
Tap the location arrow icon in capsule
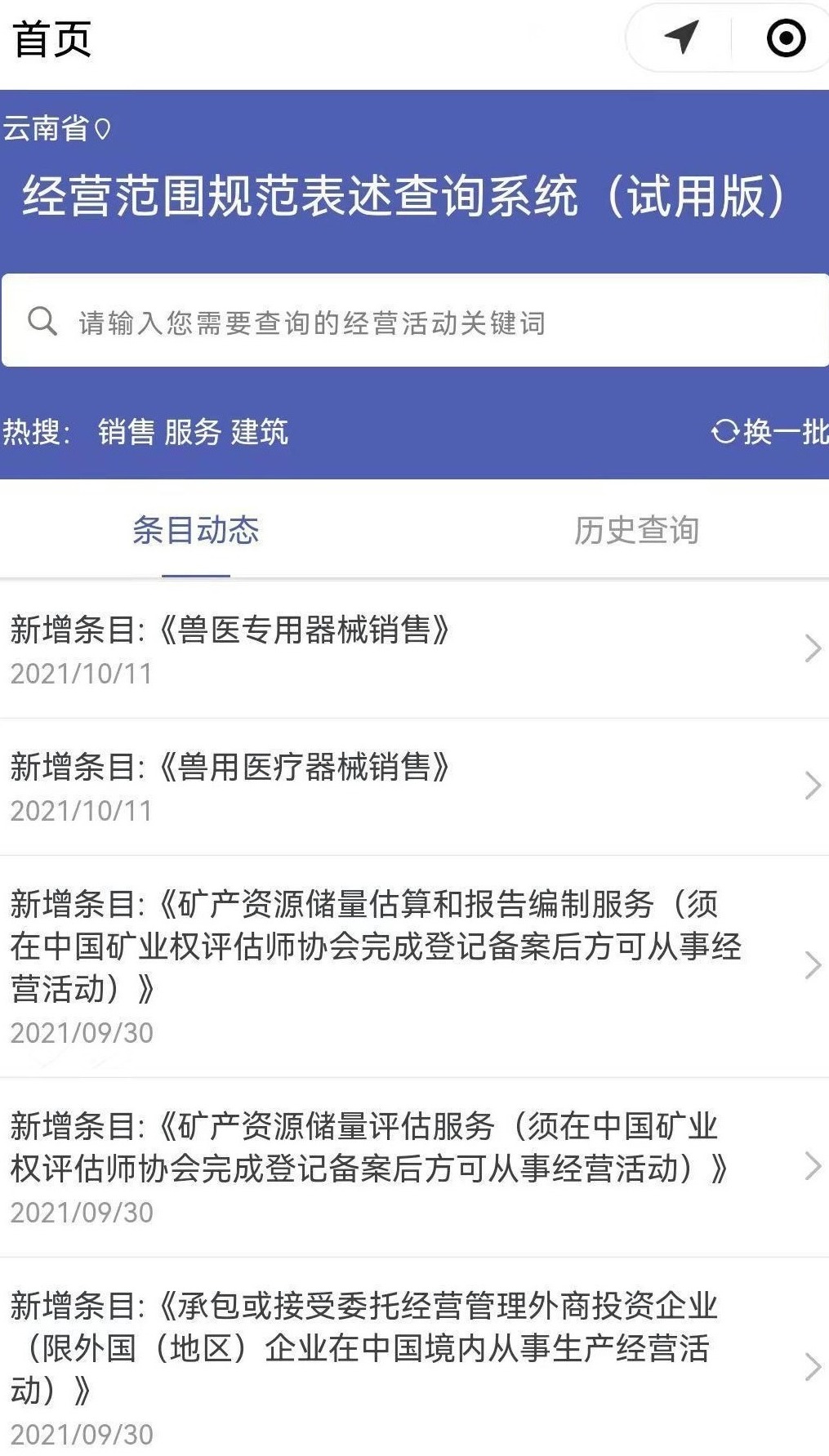[x=681, y=38]
